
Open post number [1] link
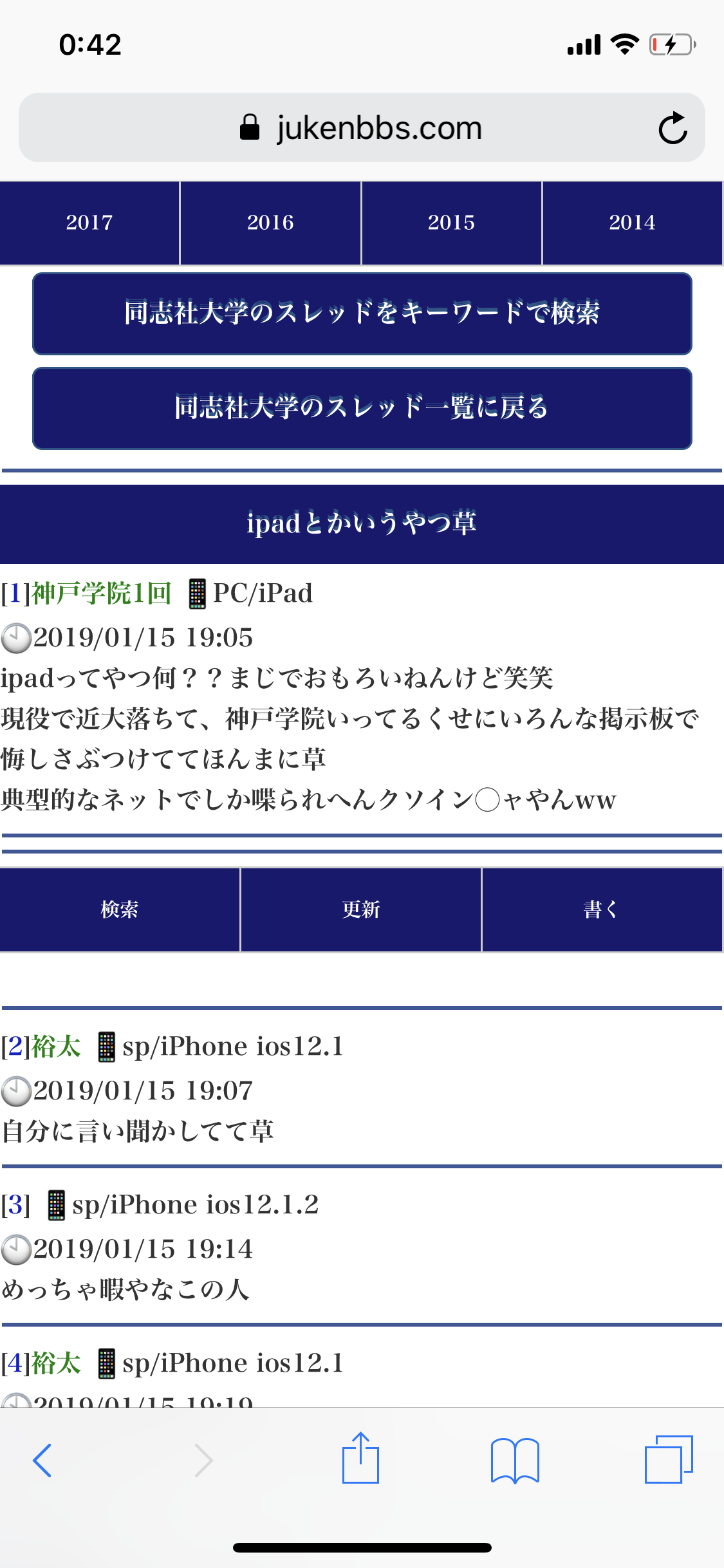pos(15,593)
